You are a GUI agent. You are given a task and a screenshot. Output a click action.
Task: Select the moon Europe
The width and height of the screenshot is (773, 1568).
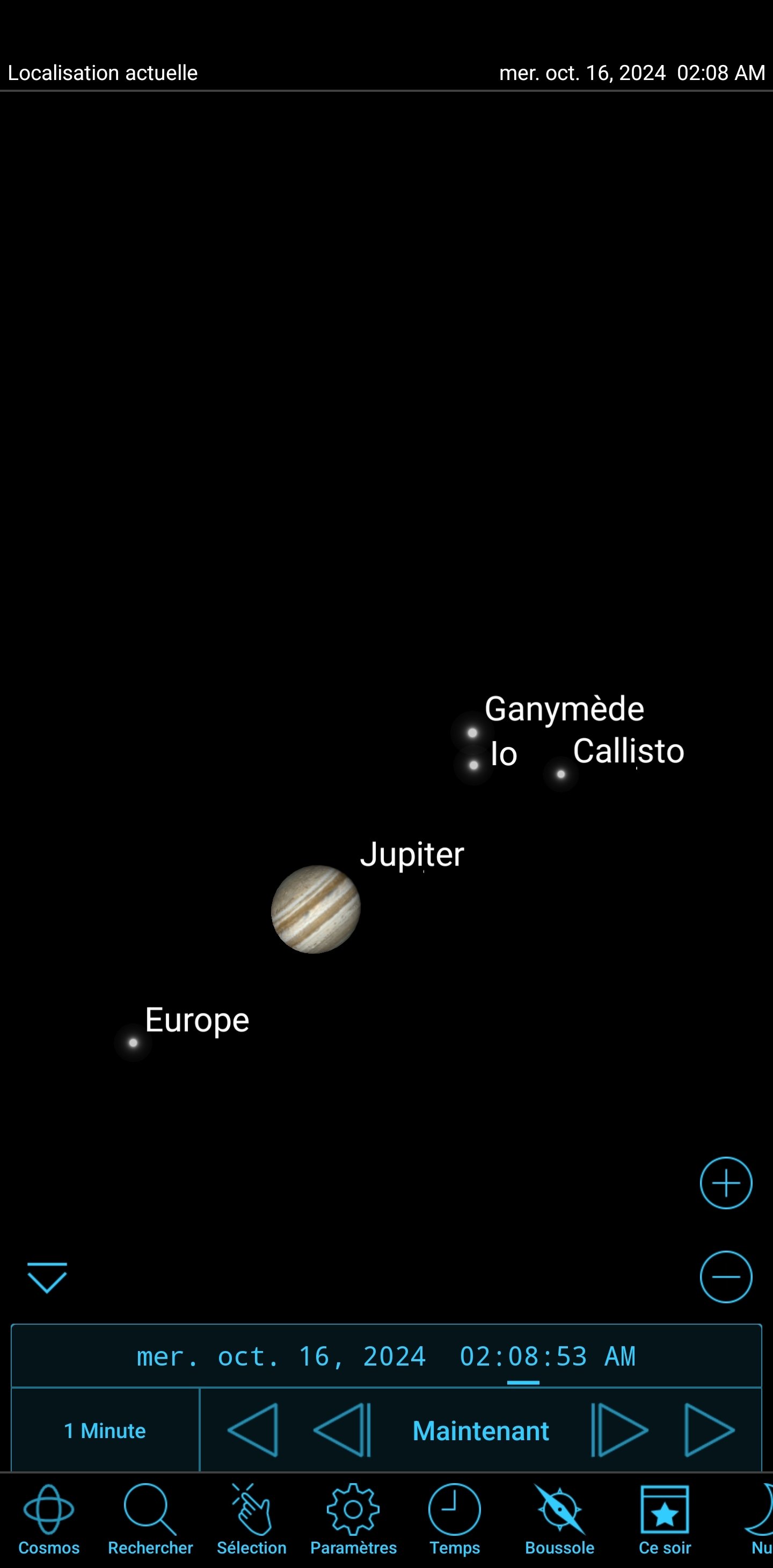[x=133, y=1043]
